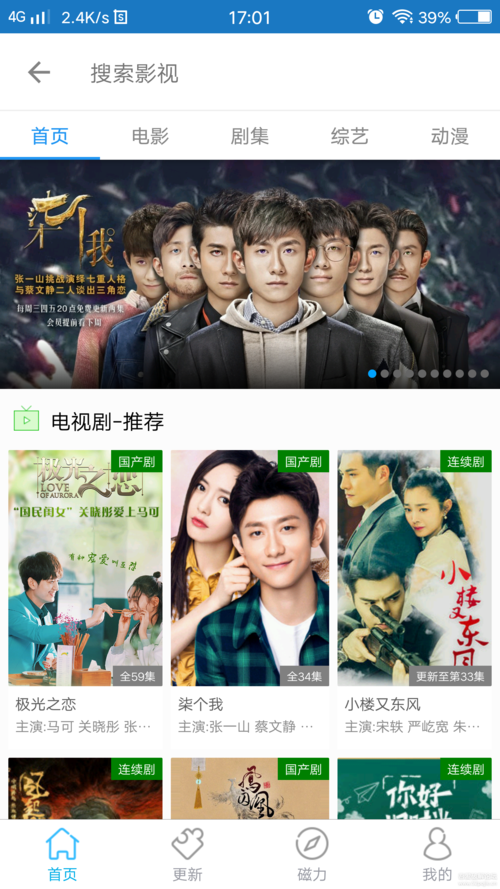
Task: Open the 综艺 tab
Action: 350,136
